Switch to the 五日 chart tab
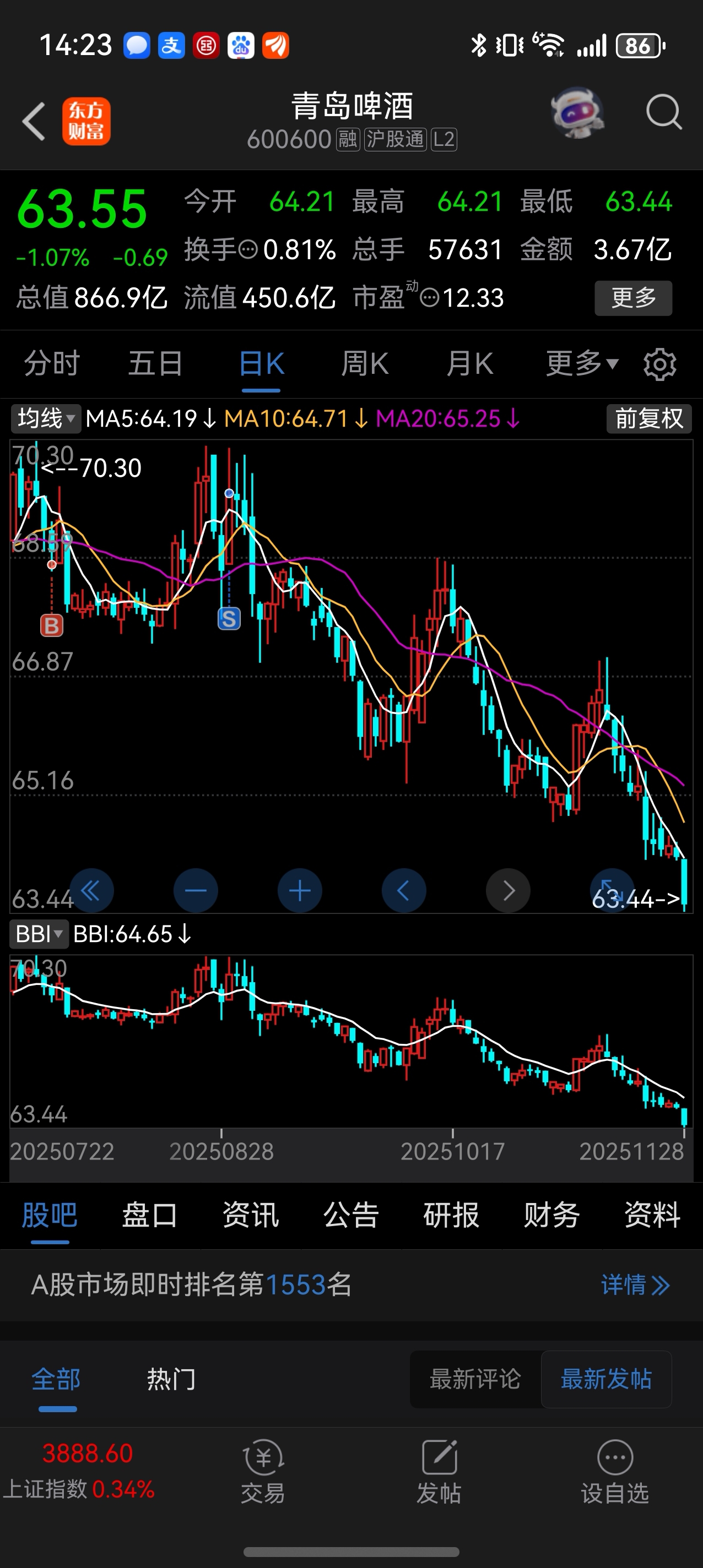Screen dimensions: 703x1568 [155, 364]
